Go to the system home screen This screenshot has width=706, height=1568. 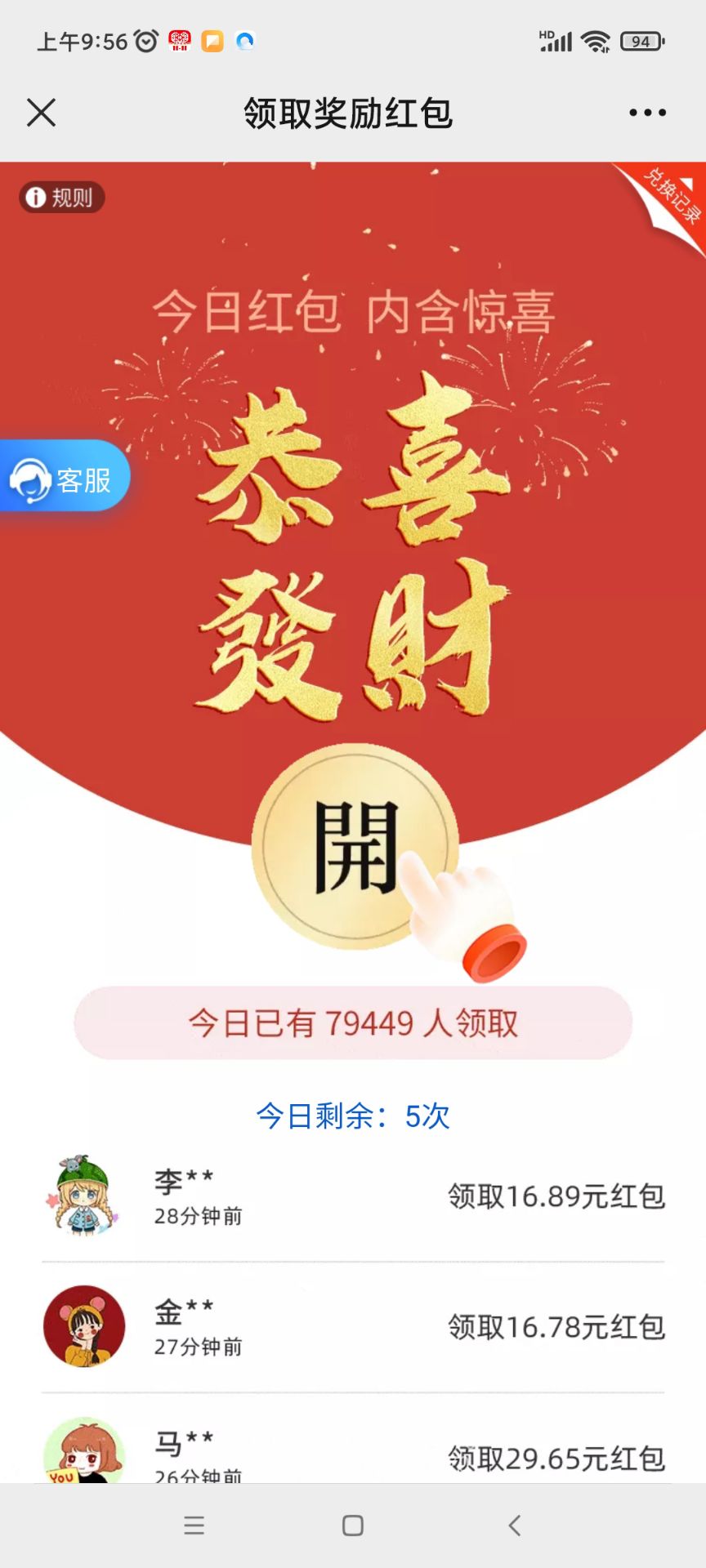[x=353, y=1525]
